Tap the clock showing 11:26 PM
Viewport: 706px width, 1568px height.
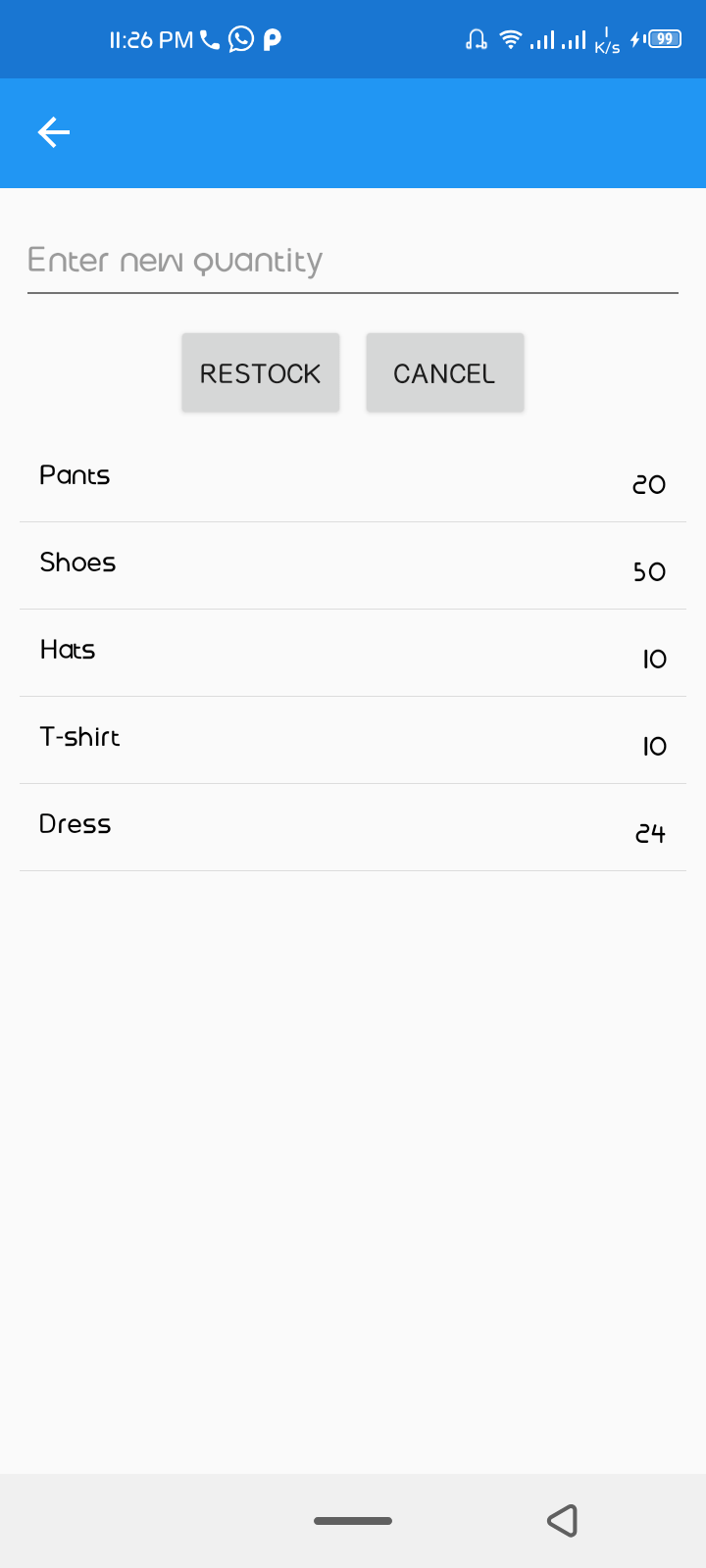tap(147, 39)
